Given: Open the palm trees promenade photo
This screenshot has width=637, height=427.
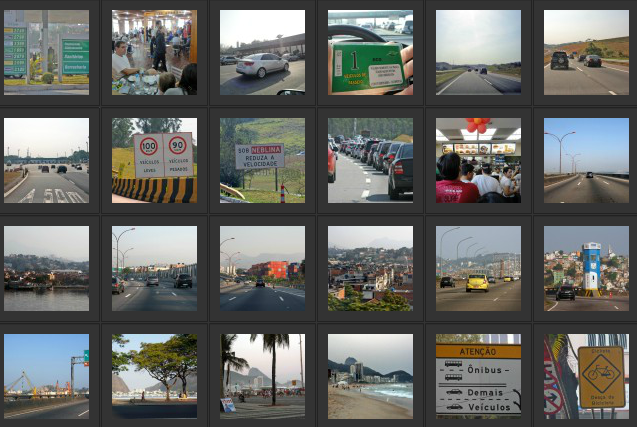Looking at the screenshot, I should click(x=262, y=376).
